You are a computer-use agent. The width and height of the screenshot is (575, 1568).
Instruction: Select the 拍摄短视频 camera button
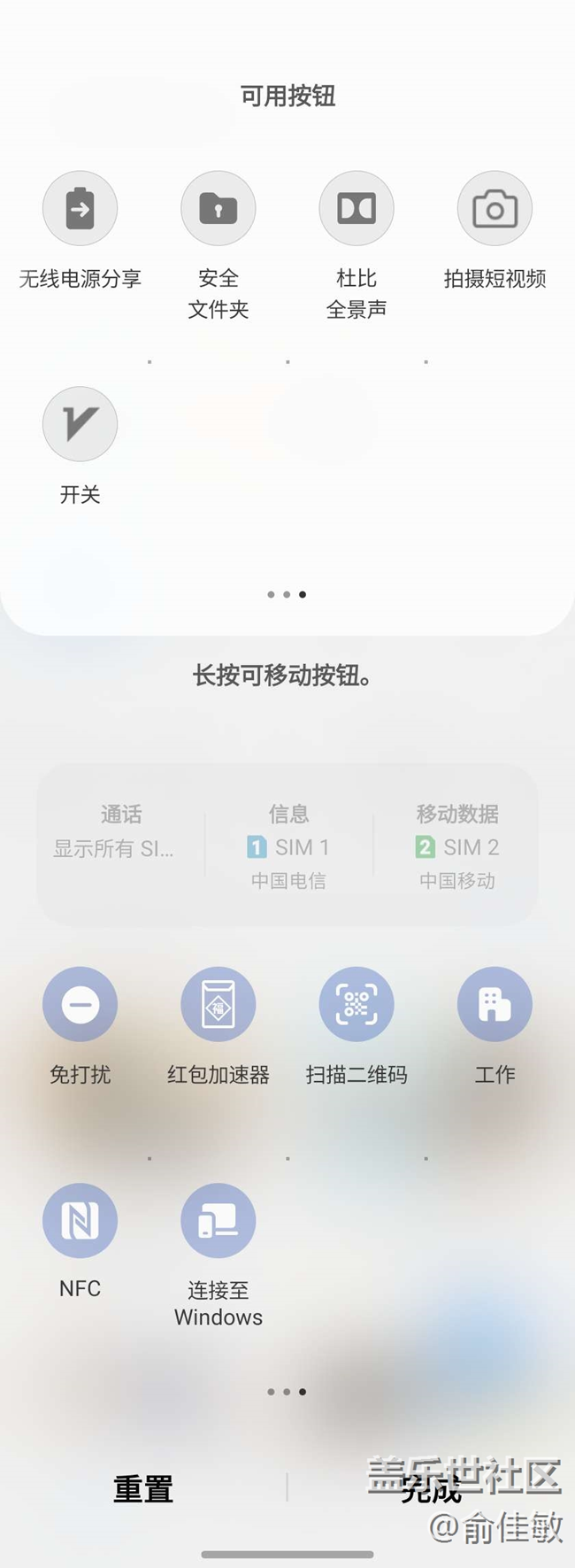click(494, 209)
